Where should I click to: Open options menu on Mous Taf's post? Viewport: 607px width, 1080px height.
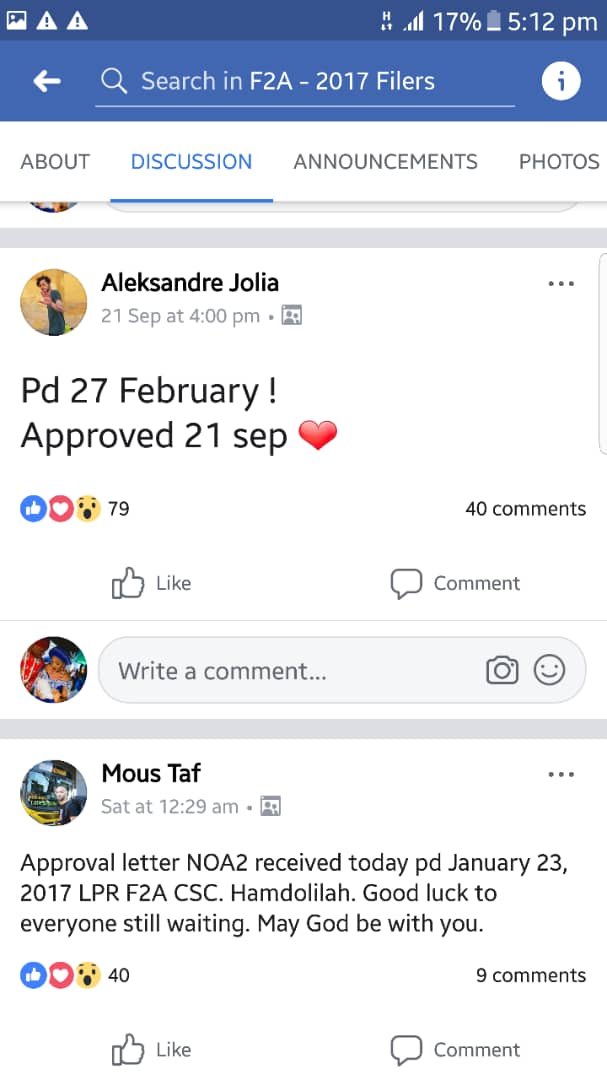[561, 775]
